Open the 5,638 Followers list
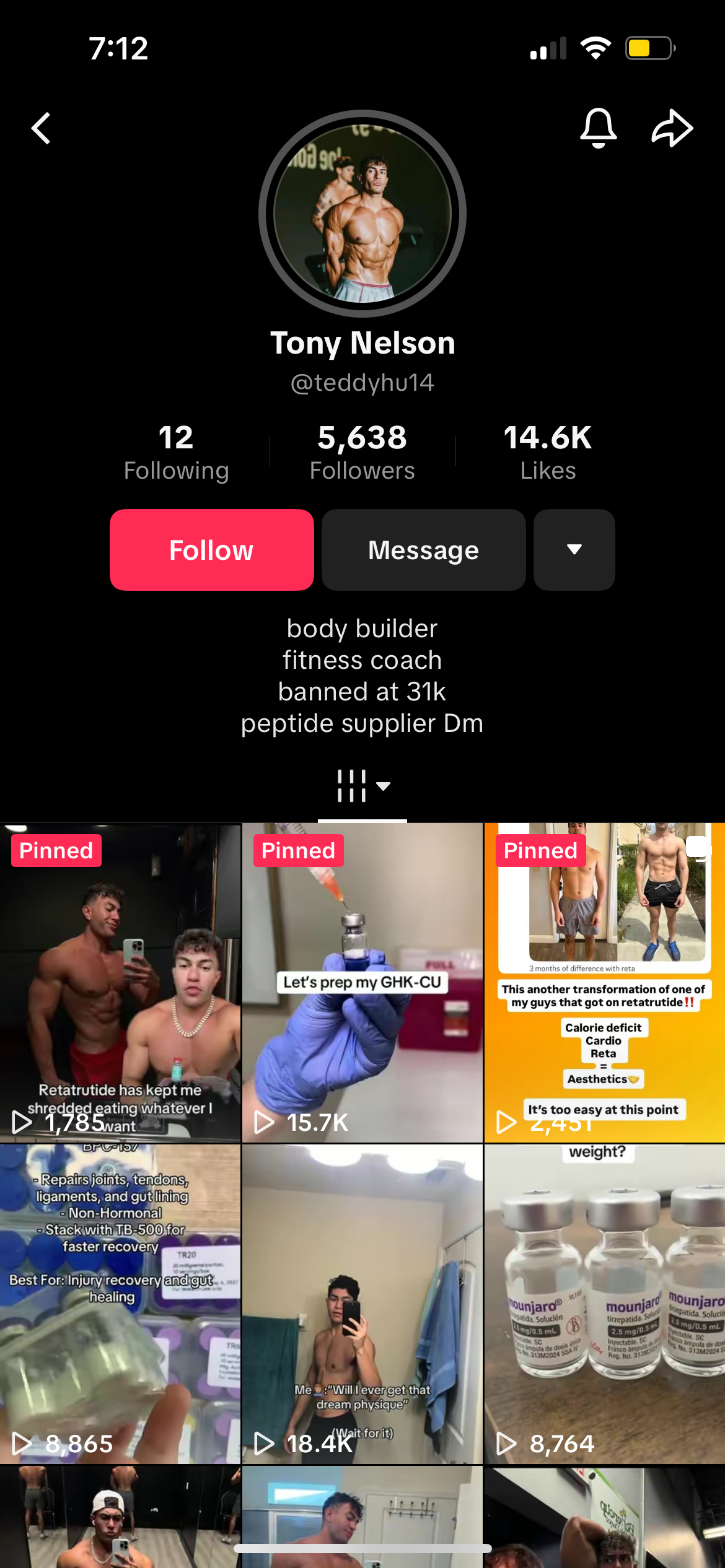 362,452
